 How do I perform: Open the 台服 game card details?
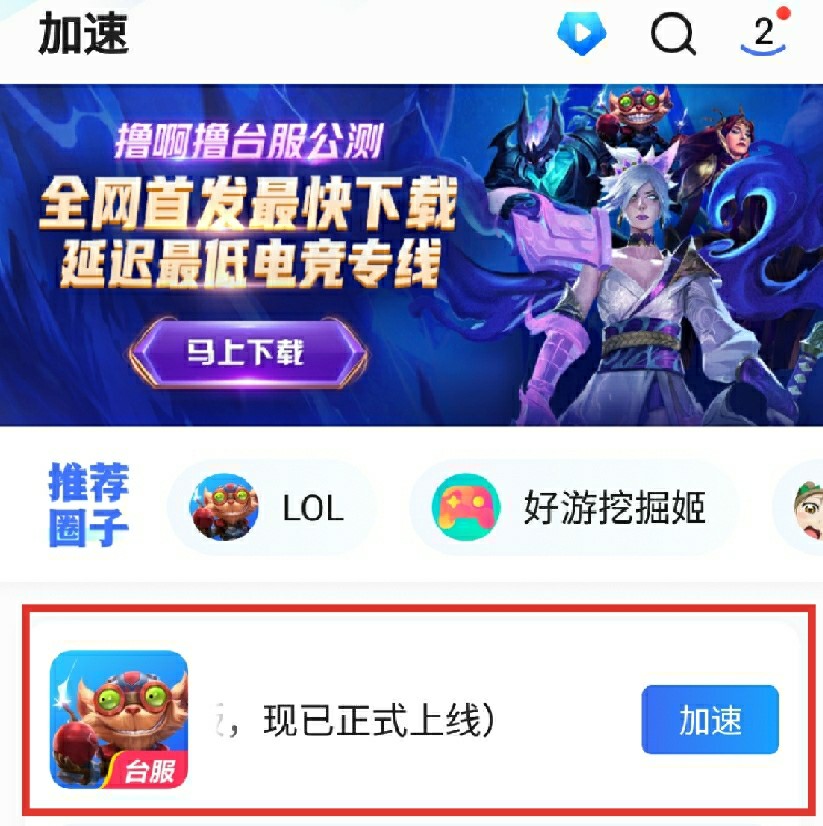[380, 720]
